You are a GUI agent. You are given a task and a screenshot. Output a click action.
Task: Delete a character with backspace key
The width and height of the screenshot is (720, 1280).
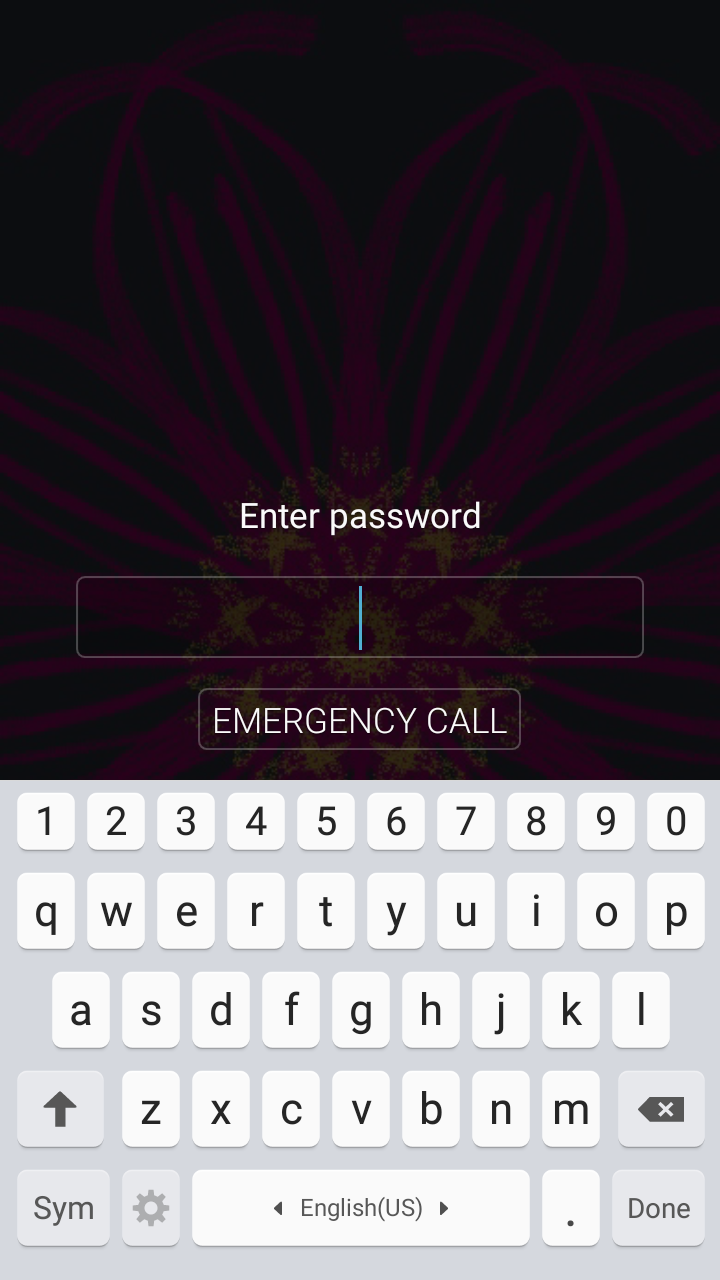point(661,1109)
